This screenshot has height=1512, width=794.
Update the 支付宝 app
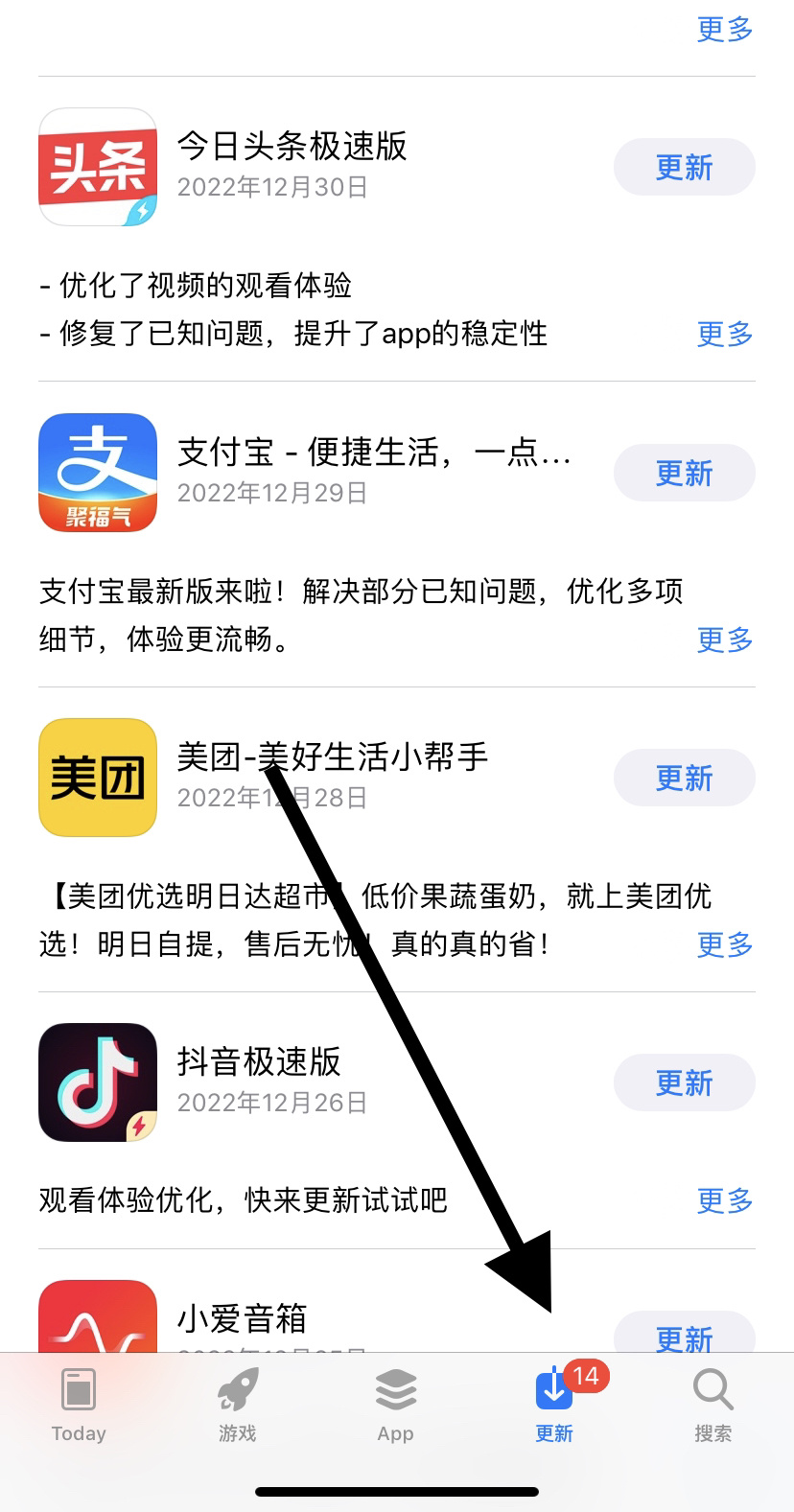click(x=684, y=473)
